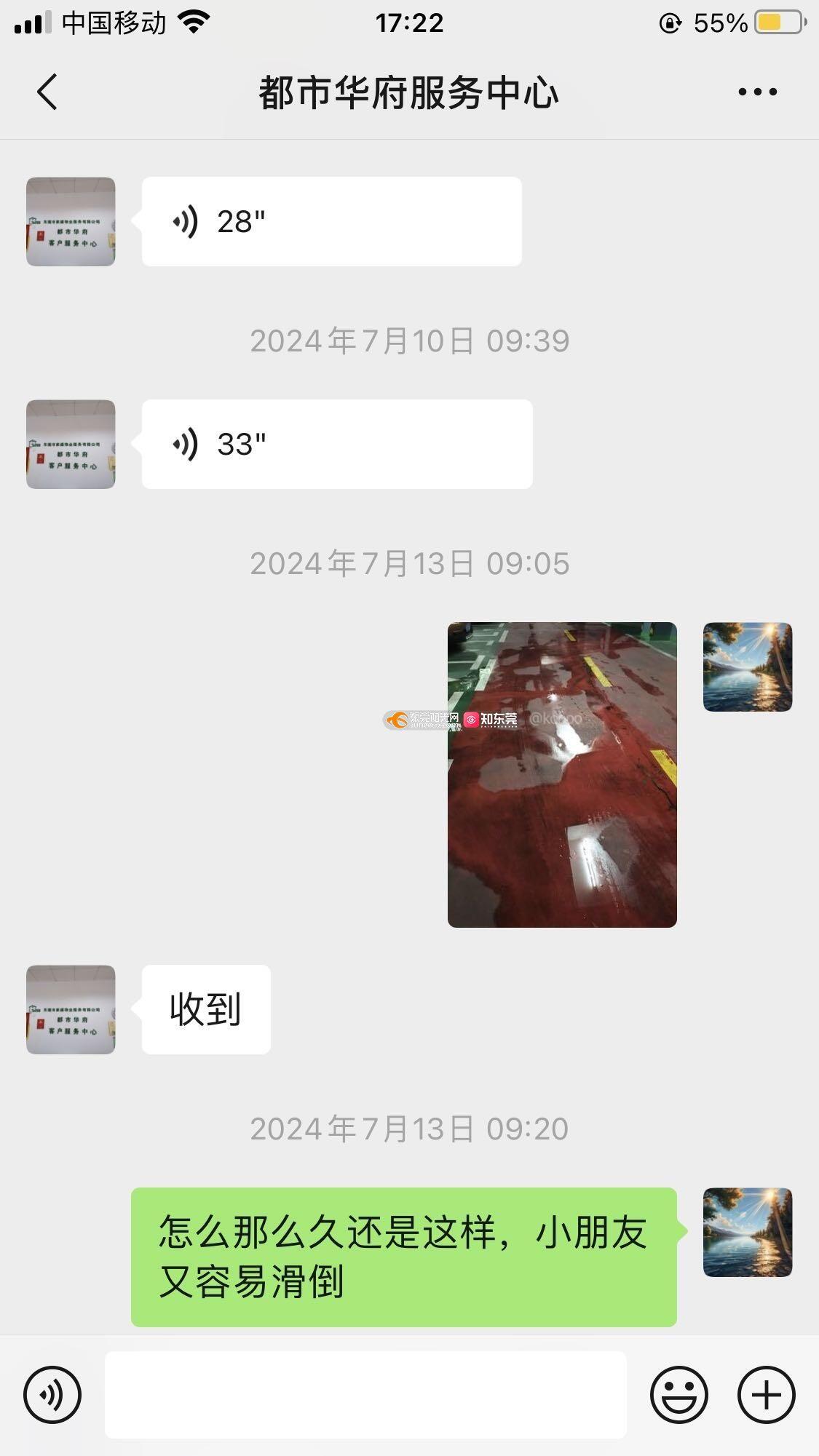Tap the message text field

[x=365, y=1395]
